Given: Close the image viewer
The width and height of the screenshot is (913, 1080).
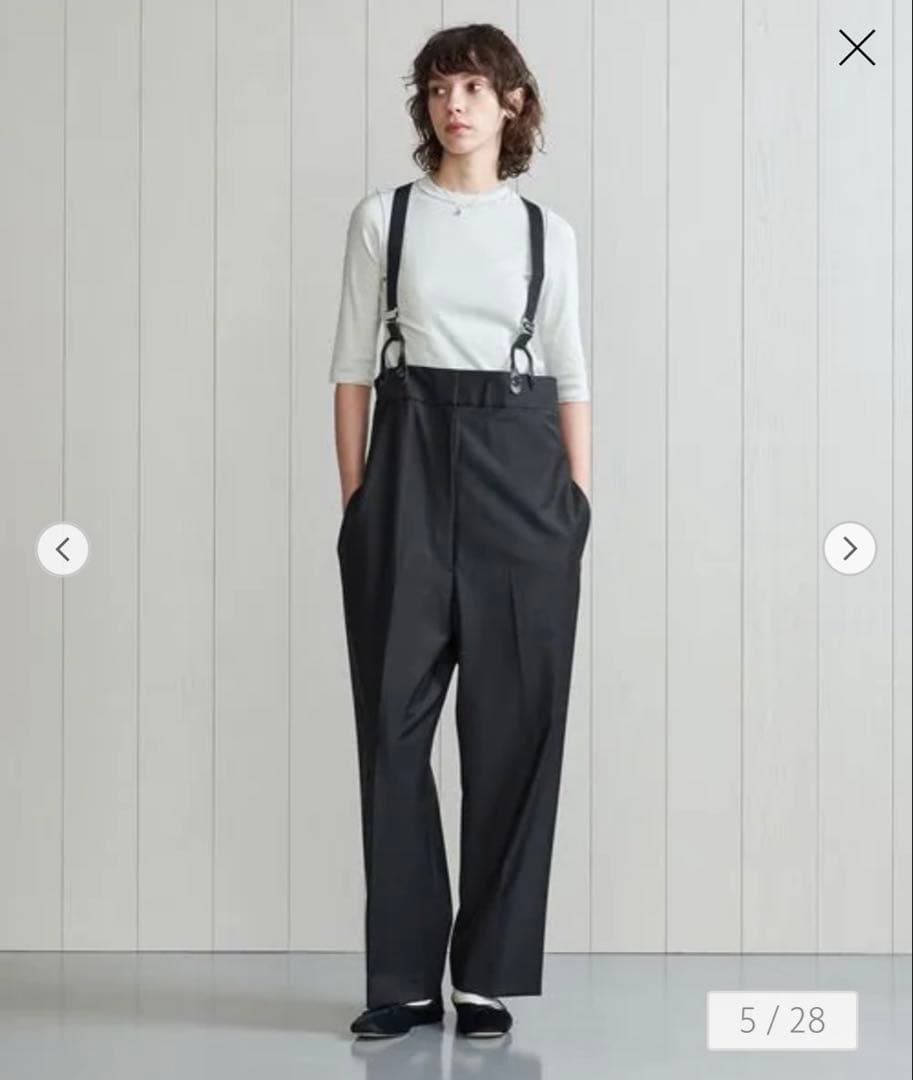Looking at the screenshot, I should pyautogui.click(x=856, y=48).
